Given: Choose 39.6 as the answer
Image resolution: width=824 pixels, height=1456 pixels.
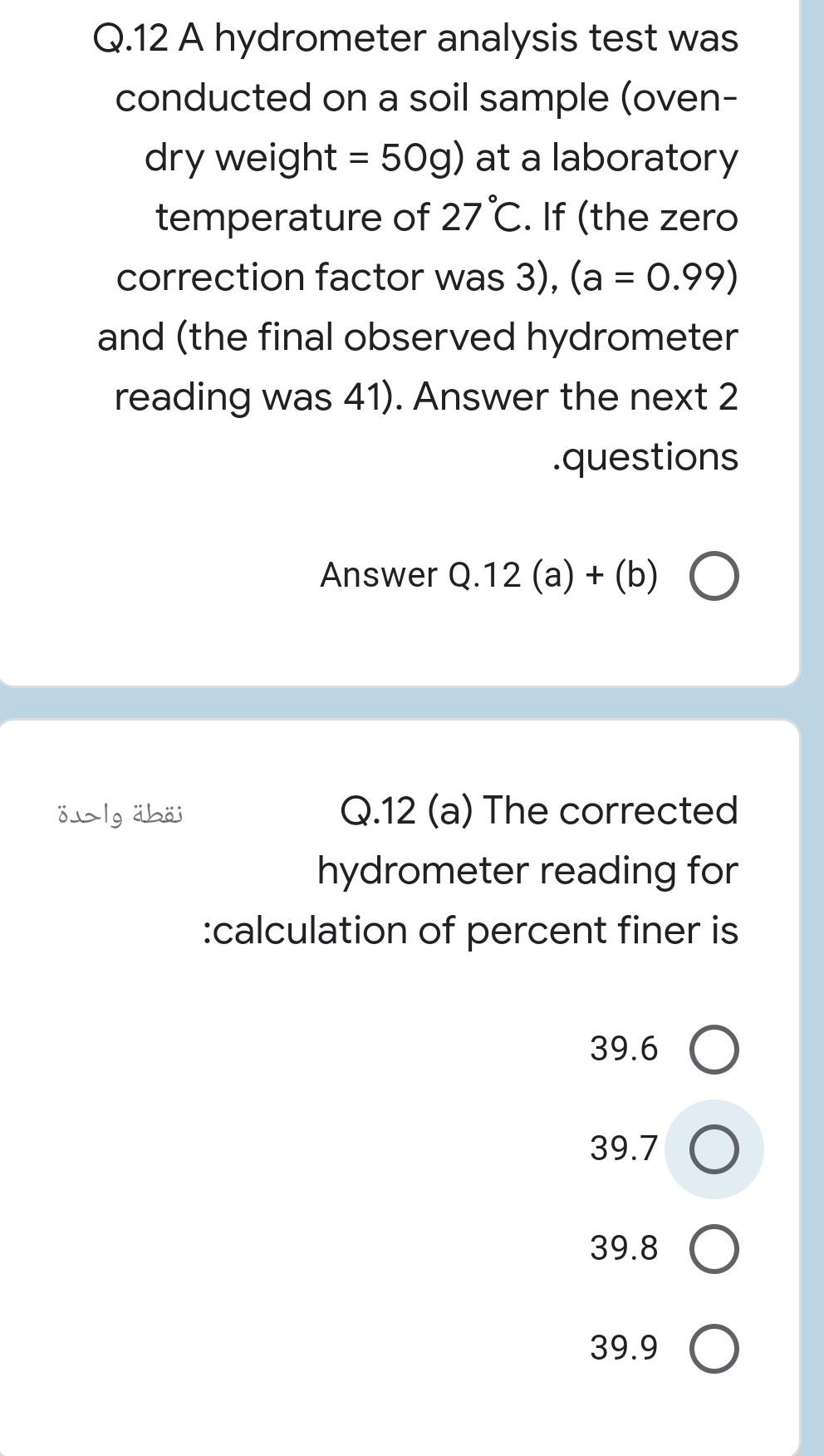Looking at the screenshot, I should click(714, 1050).
